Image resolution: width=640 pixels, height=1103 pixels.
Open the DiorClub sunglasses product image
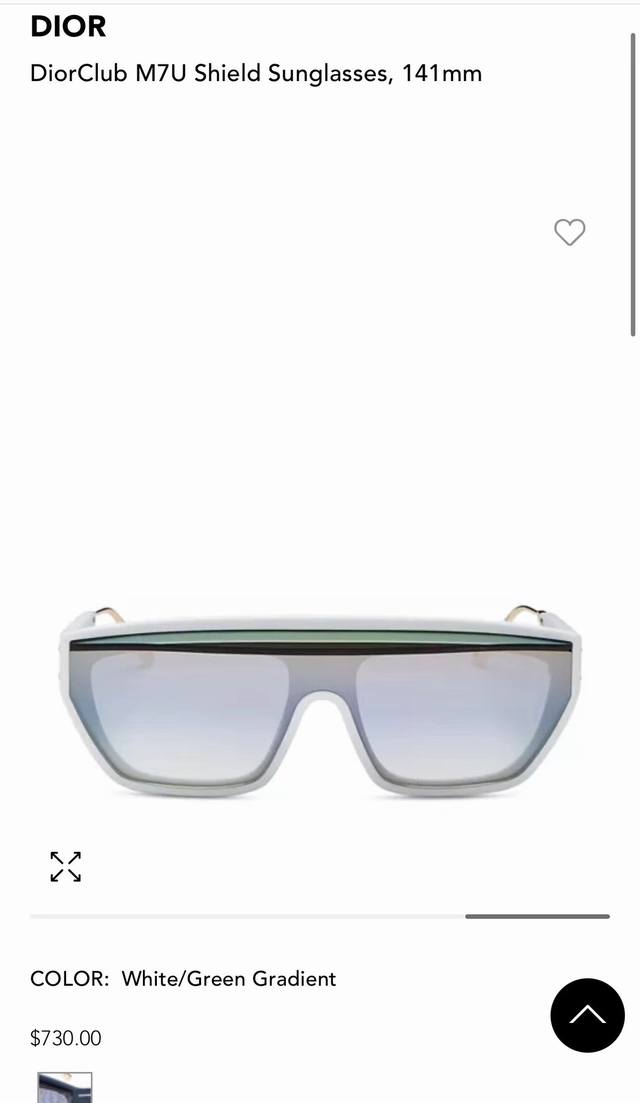tap(320, 700)
